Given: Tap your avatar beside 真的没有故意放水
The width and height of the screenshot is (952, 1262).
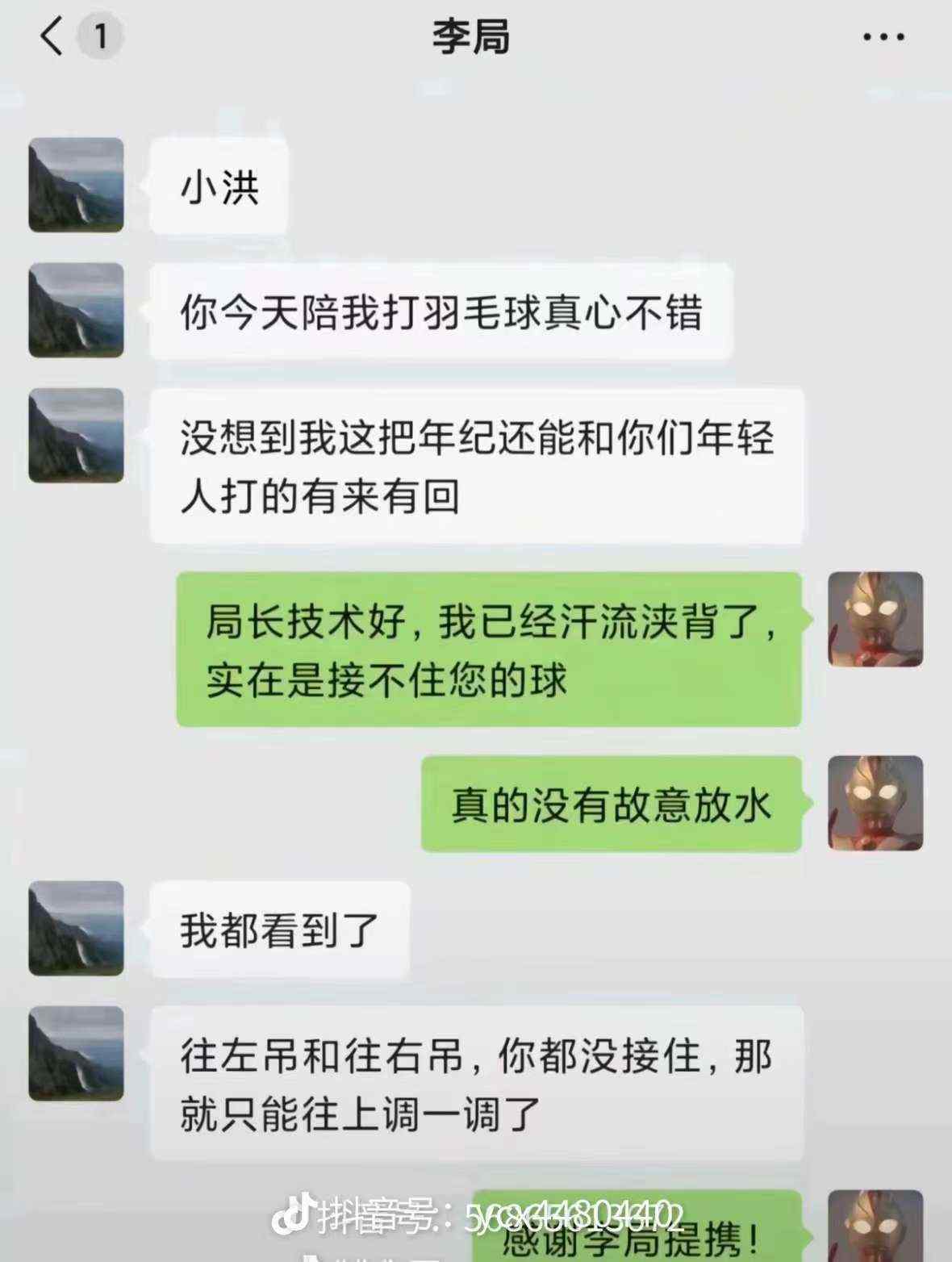Looking at the screenshot, I should coord(875,803).
